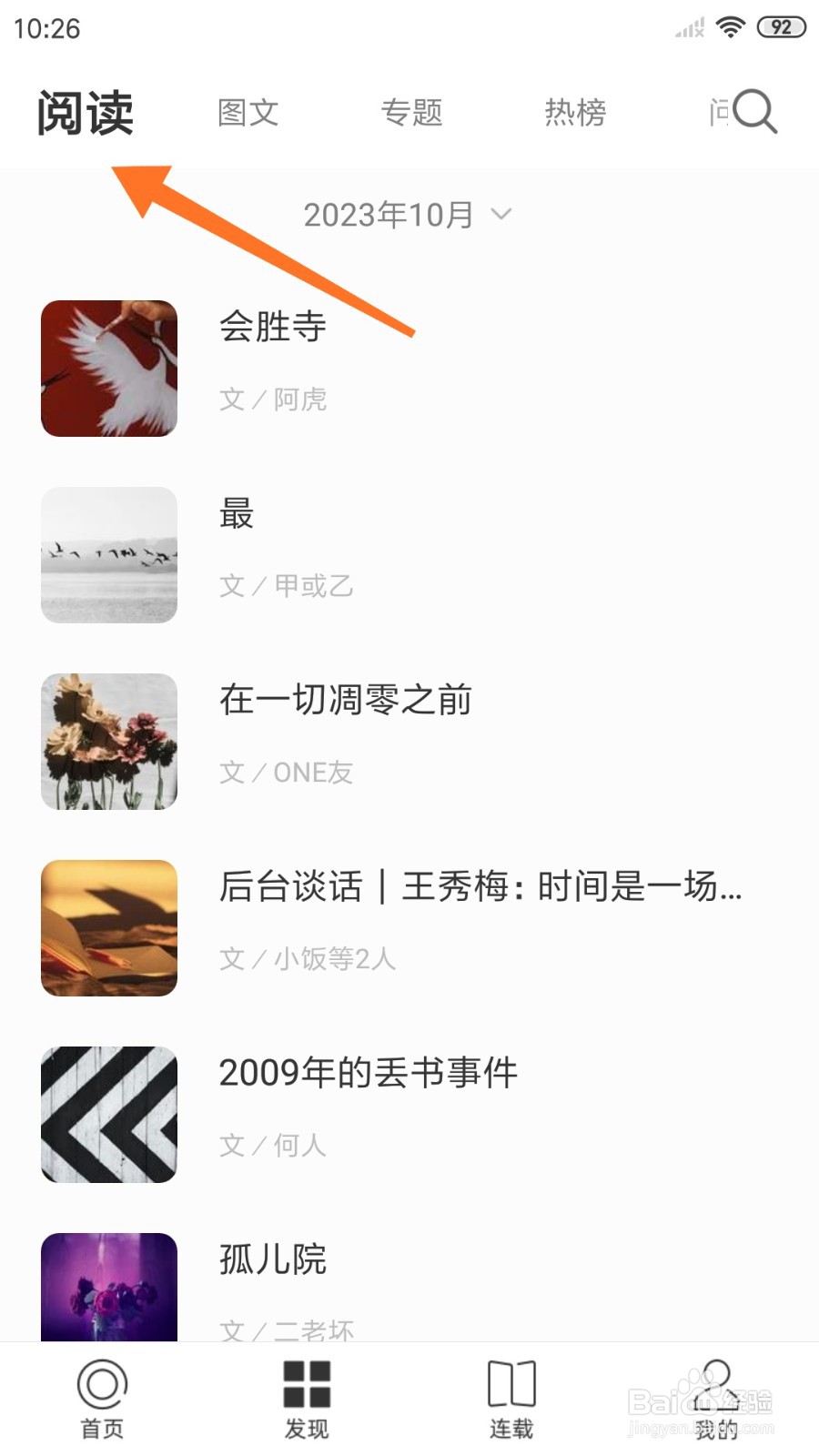This screenshot has height=1456, width=819.
Task: Open the article 孤儿院
Action: [x=273, y=1259]
